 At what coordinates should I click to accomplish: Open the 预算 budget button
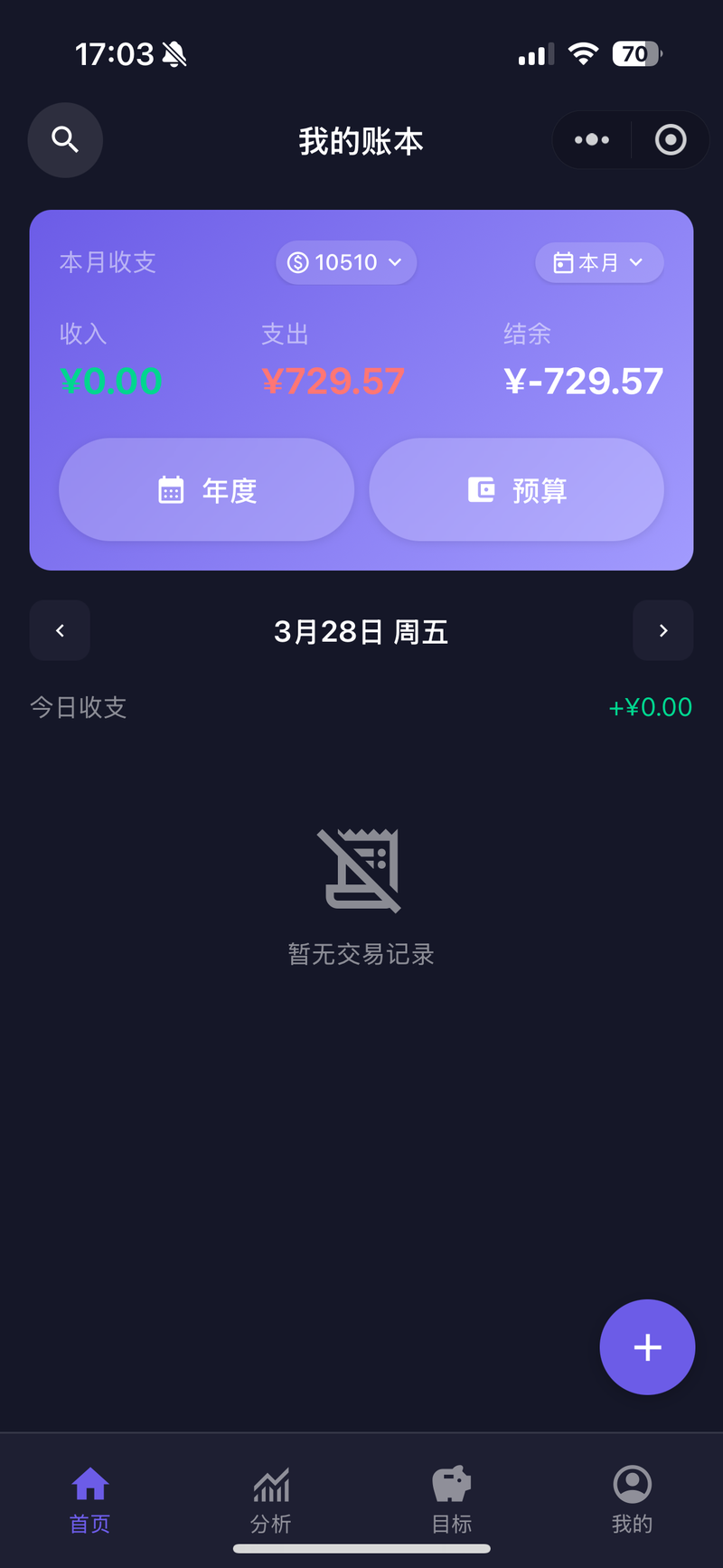(517, 490)
